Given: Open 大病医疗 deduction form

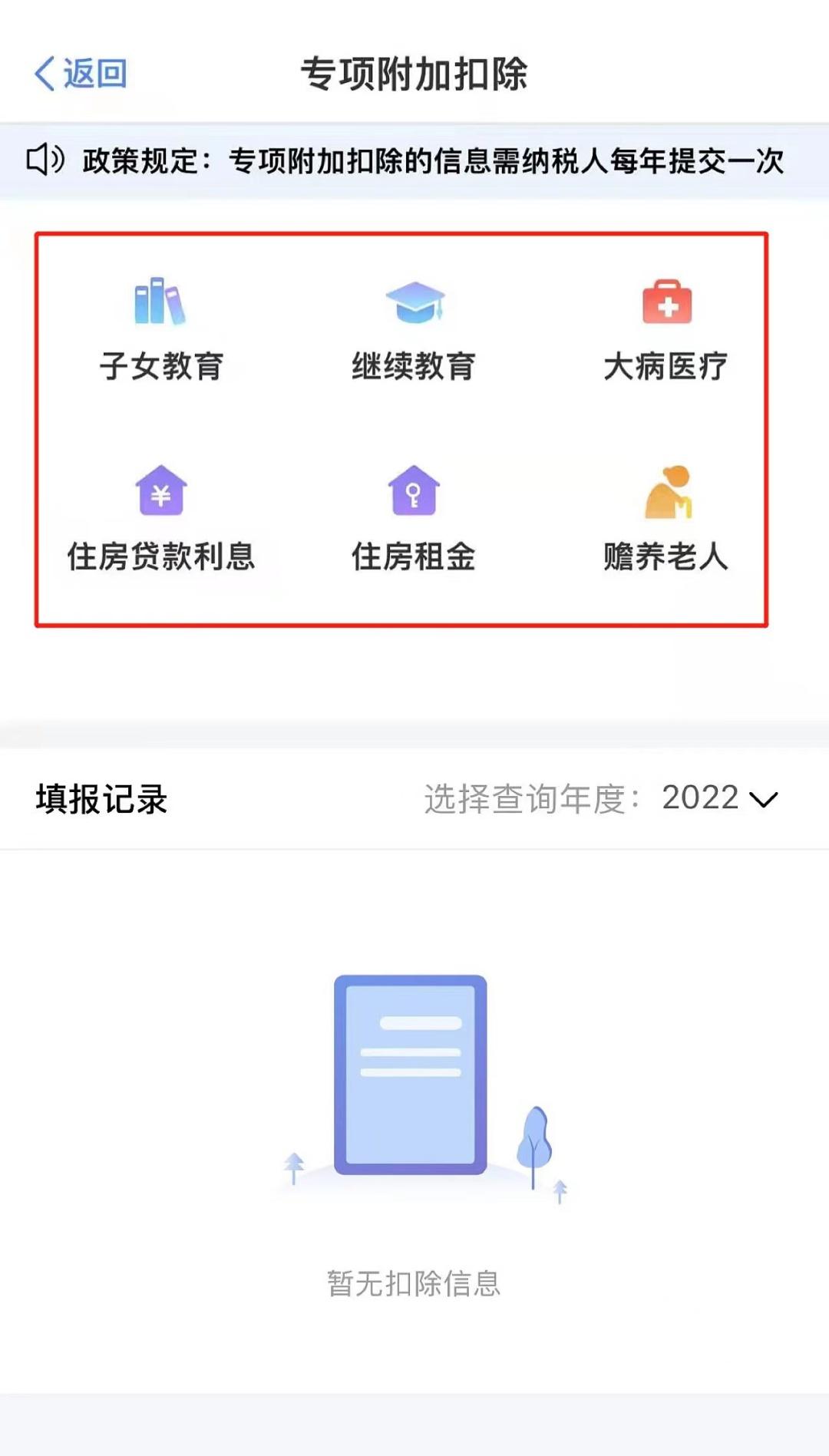Looking at the screenshot, I should coord(666,330).
